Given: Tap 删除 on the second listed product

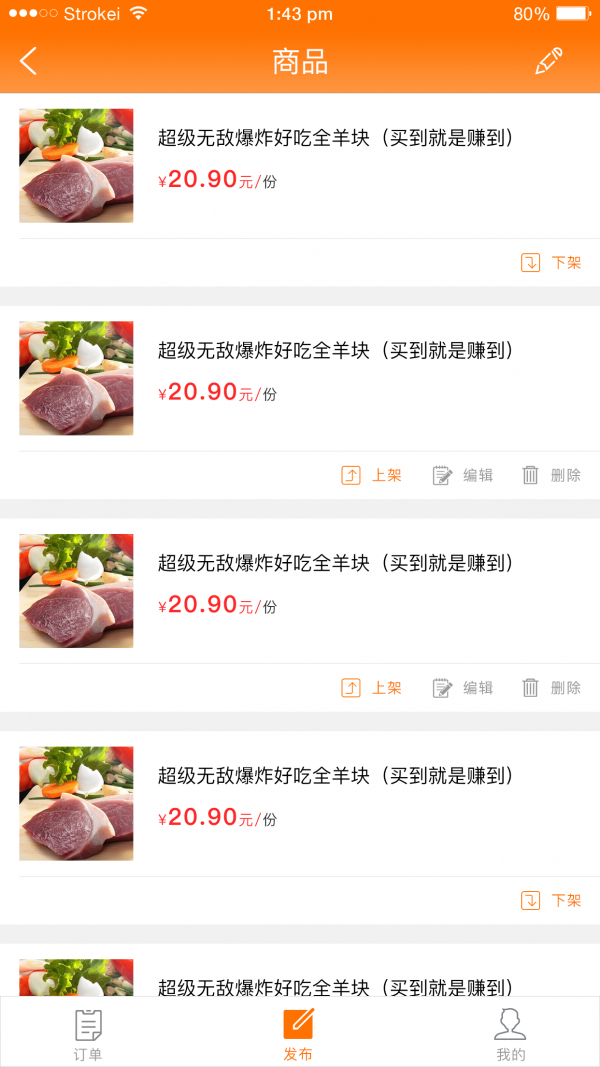Looking at the screenshot, I should pyautogui.click(x=552, y=476).
